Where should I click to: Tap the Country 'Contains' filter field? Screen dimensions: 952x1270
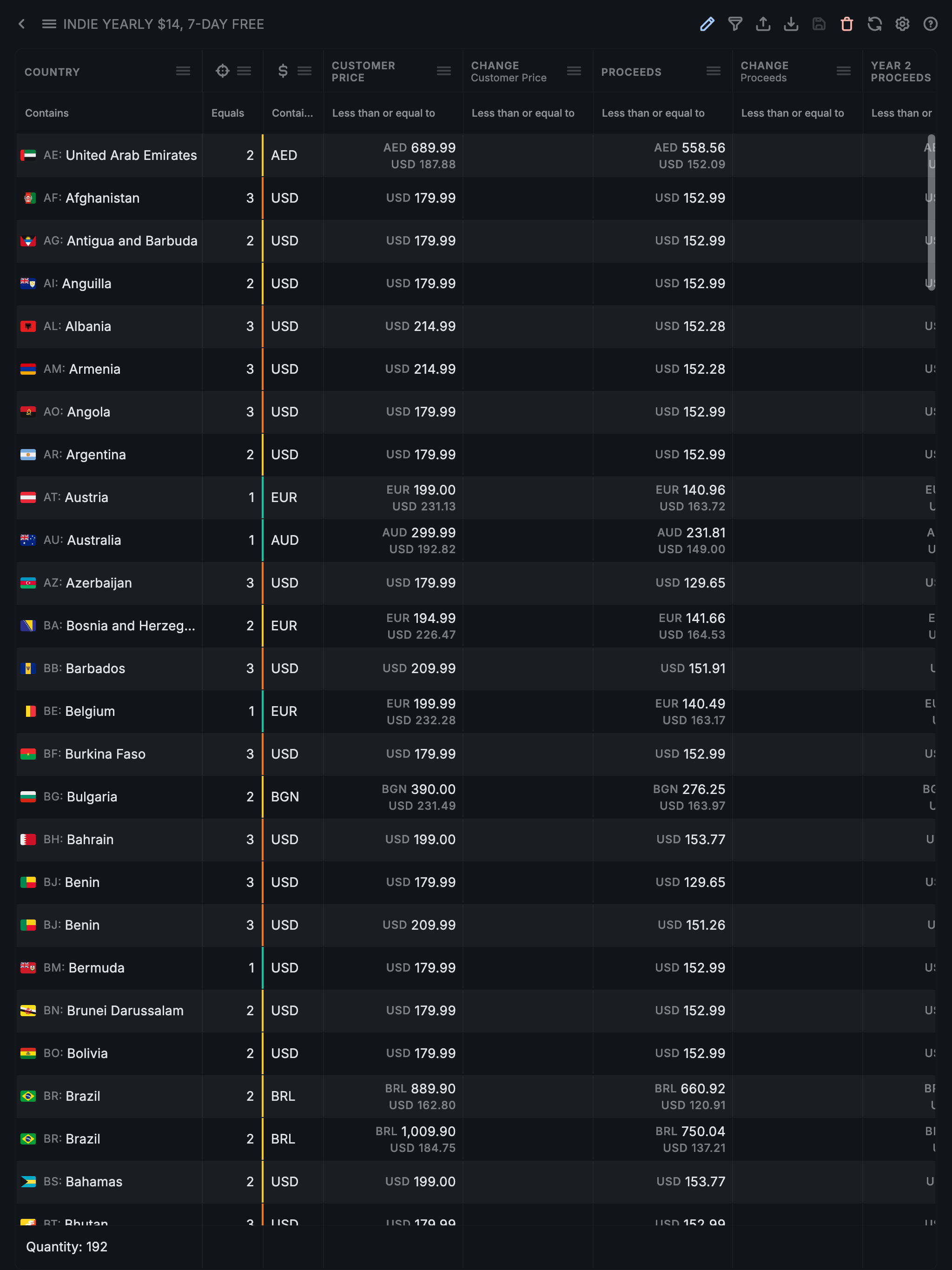pos(109,113)
